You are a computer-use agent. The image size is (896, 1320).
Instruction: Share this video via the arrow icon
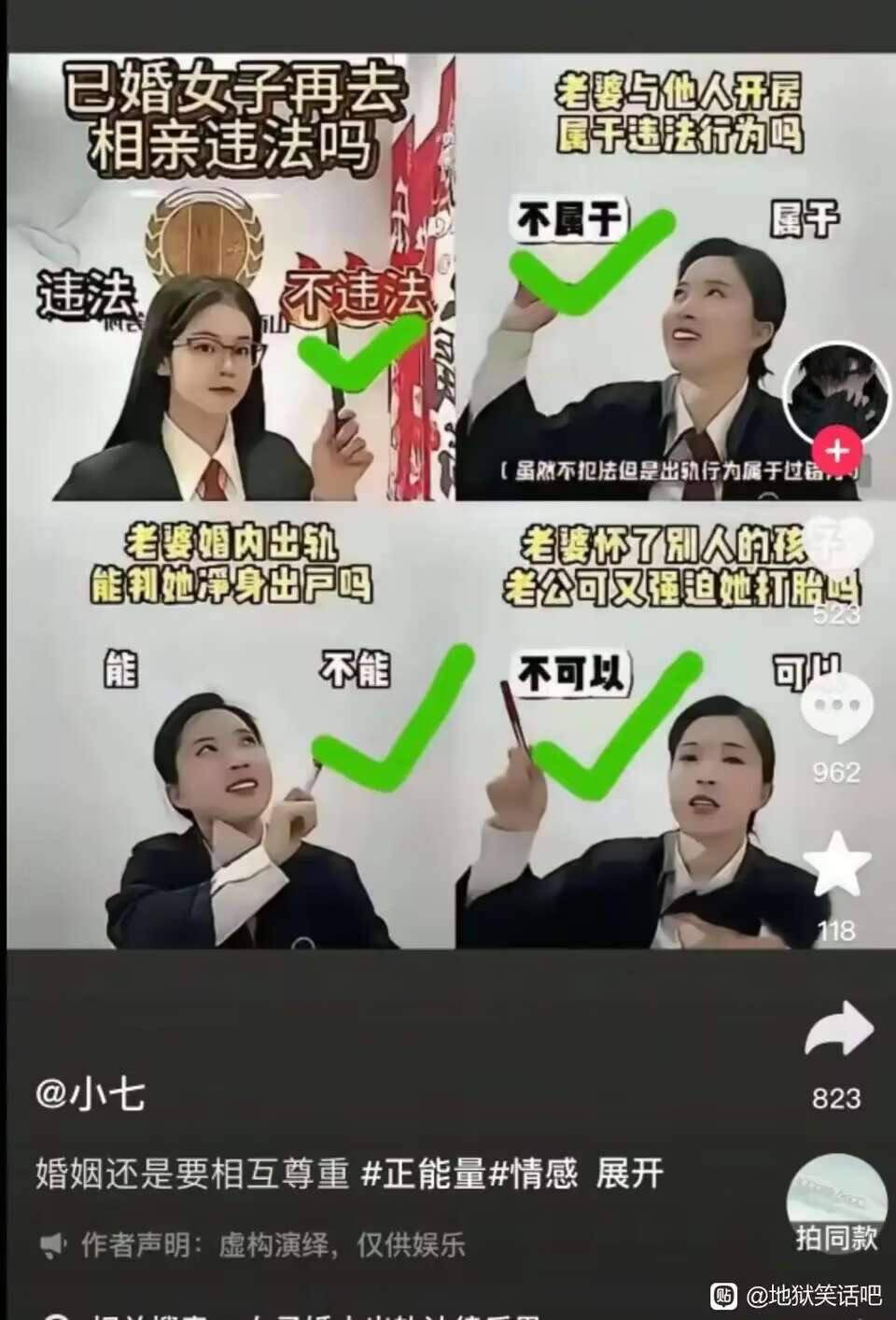[x=837, y=1029]
